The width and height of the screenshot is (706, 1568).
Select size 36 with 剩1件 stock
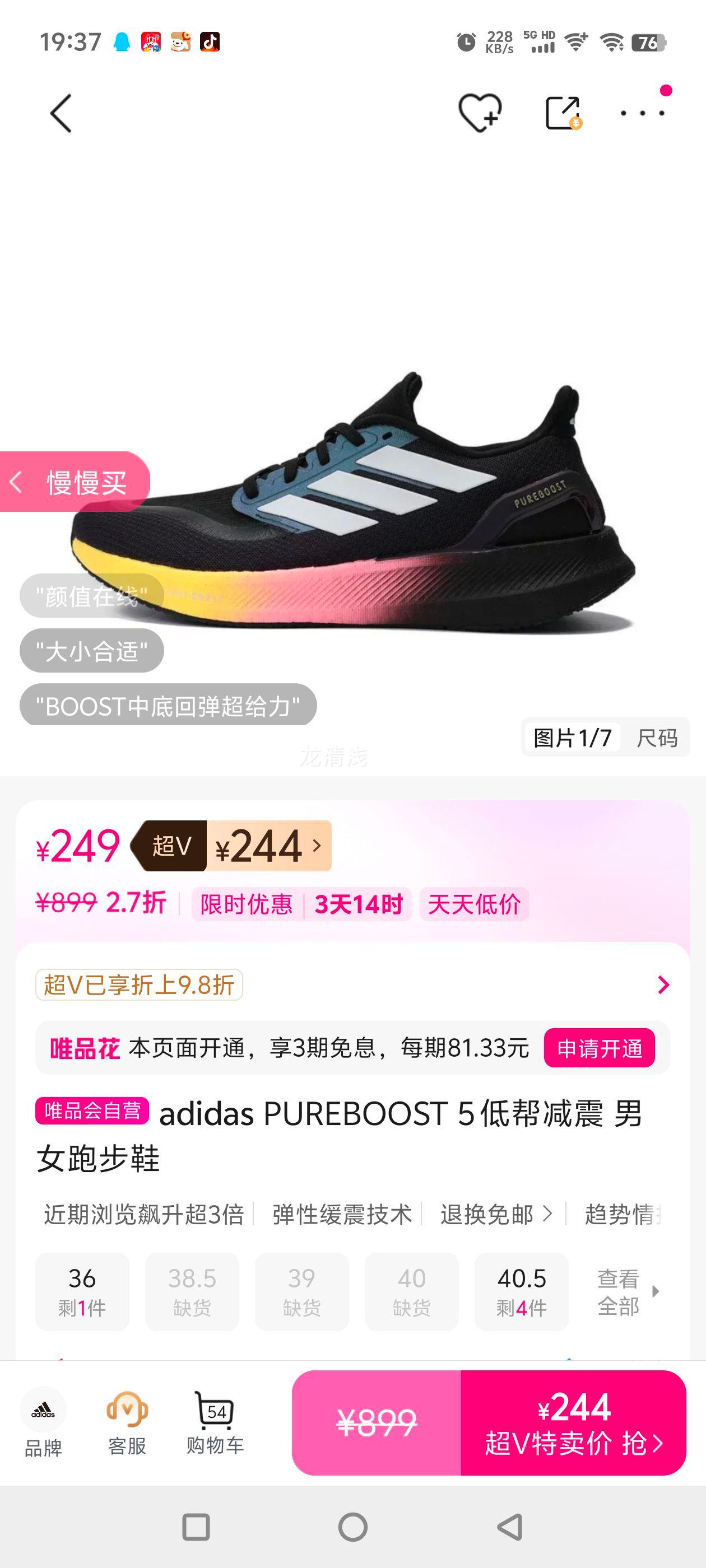[82, 1292]
